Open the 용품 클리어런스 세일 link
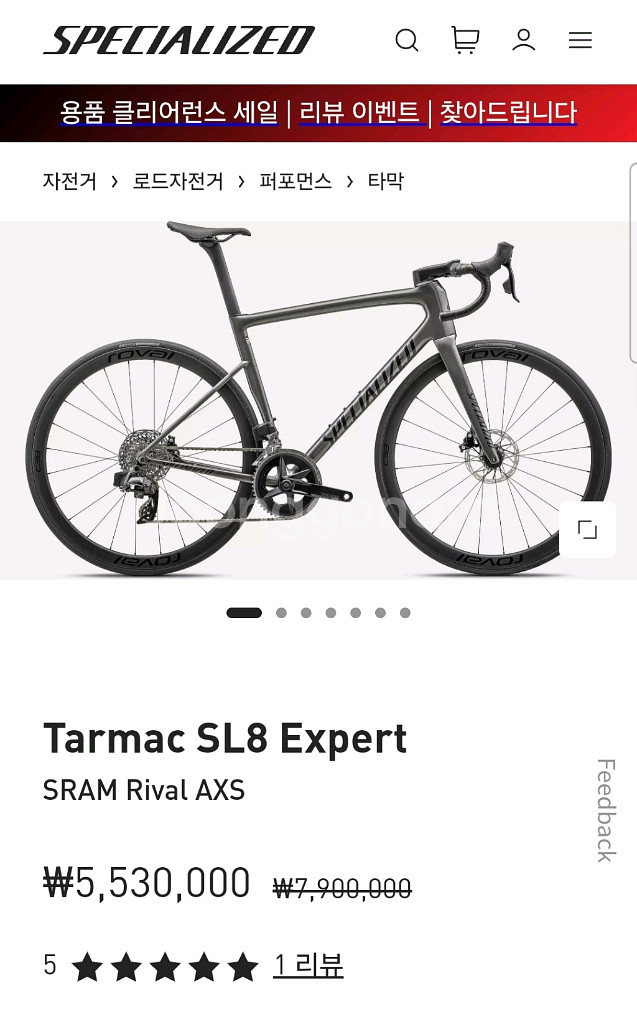The width and height of the screenshot is (637, 1024). (169, 112)
